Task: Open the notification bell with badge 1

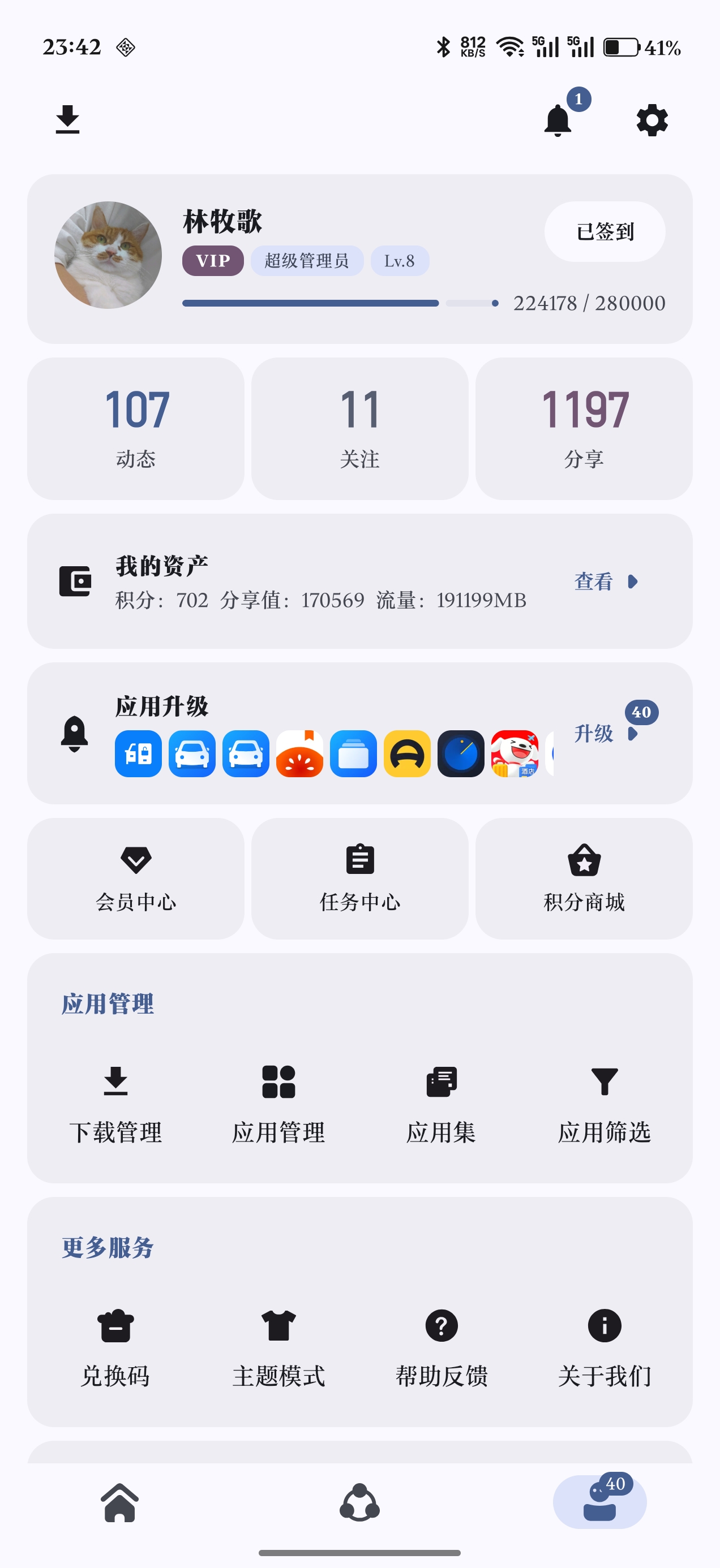Action: point(559,120)
